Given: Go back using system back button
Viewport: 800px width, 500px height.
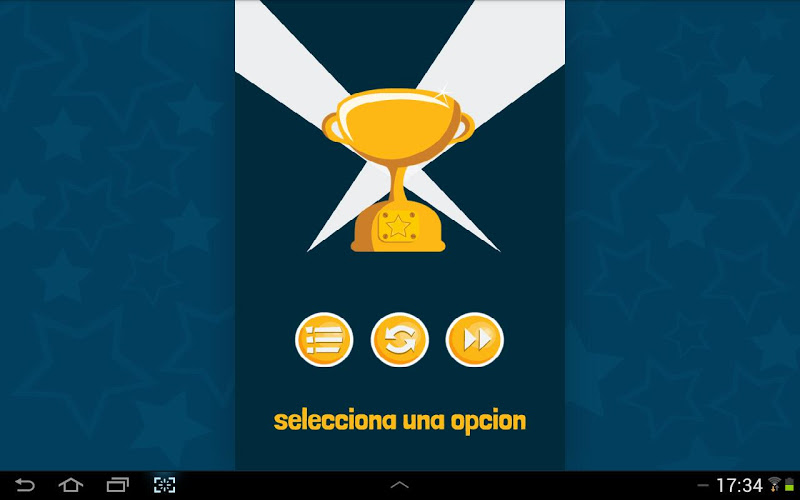Looking at the screenshot, I should [25, 485].
